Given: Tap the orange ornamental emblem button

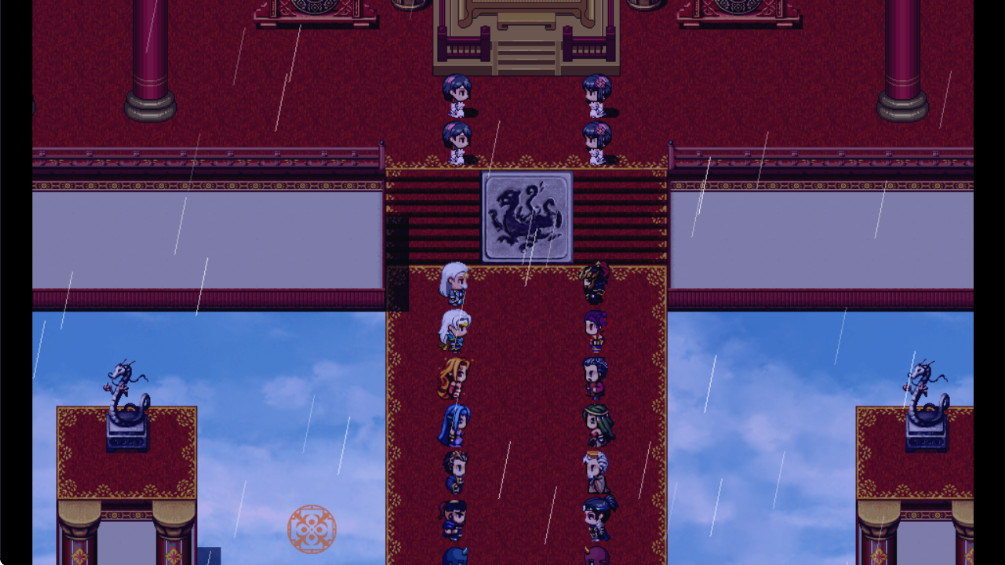Looking at the screenshot, I should click(x=312, y=528).
